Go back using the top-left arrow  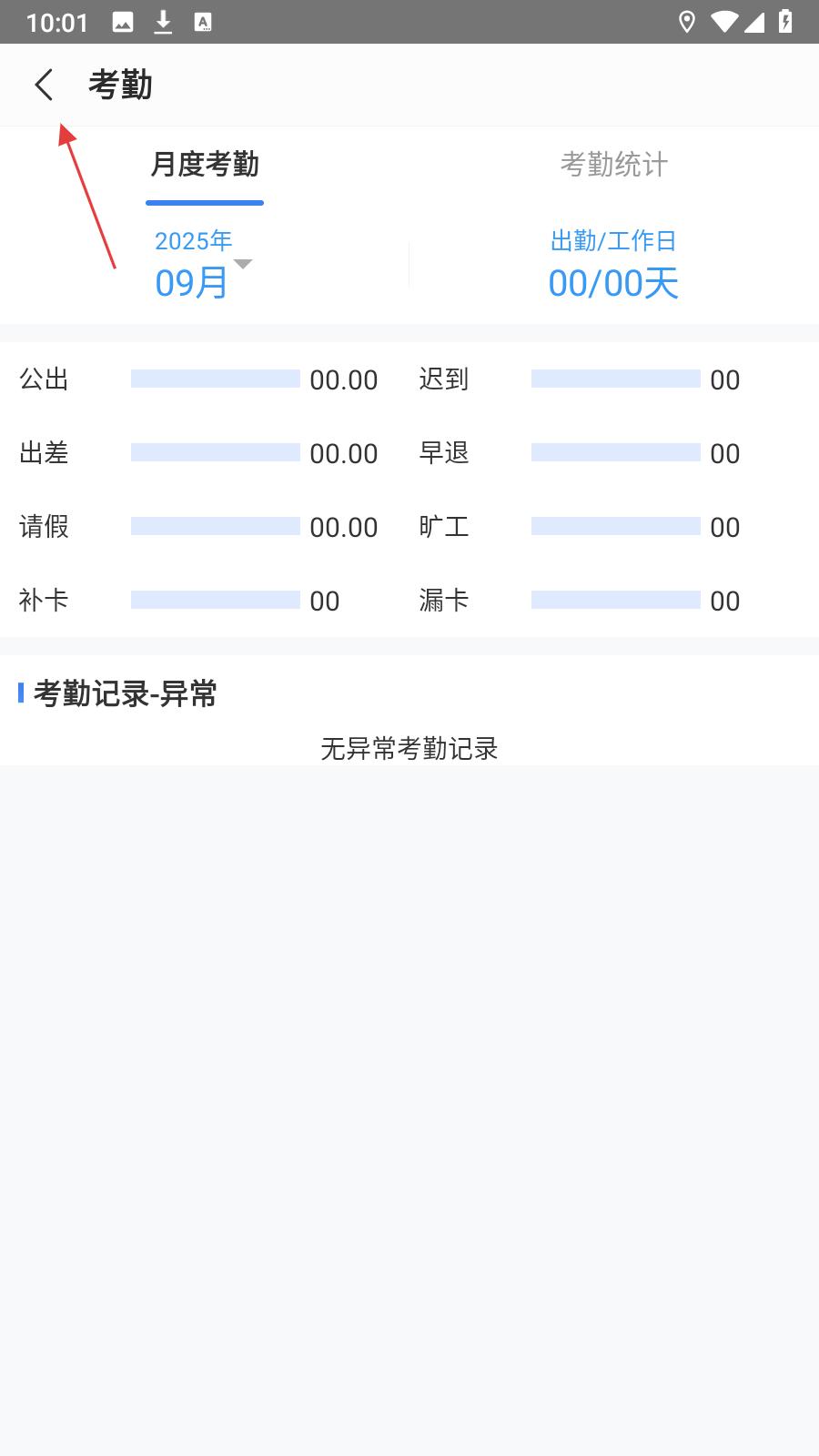coord(44,85)
